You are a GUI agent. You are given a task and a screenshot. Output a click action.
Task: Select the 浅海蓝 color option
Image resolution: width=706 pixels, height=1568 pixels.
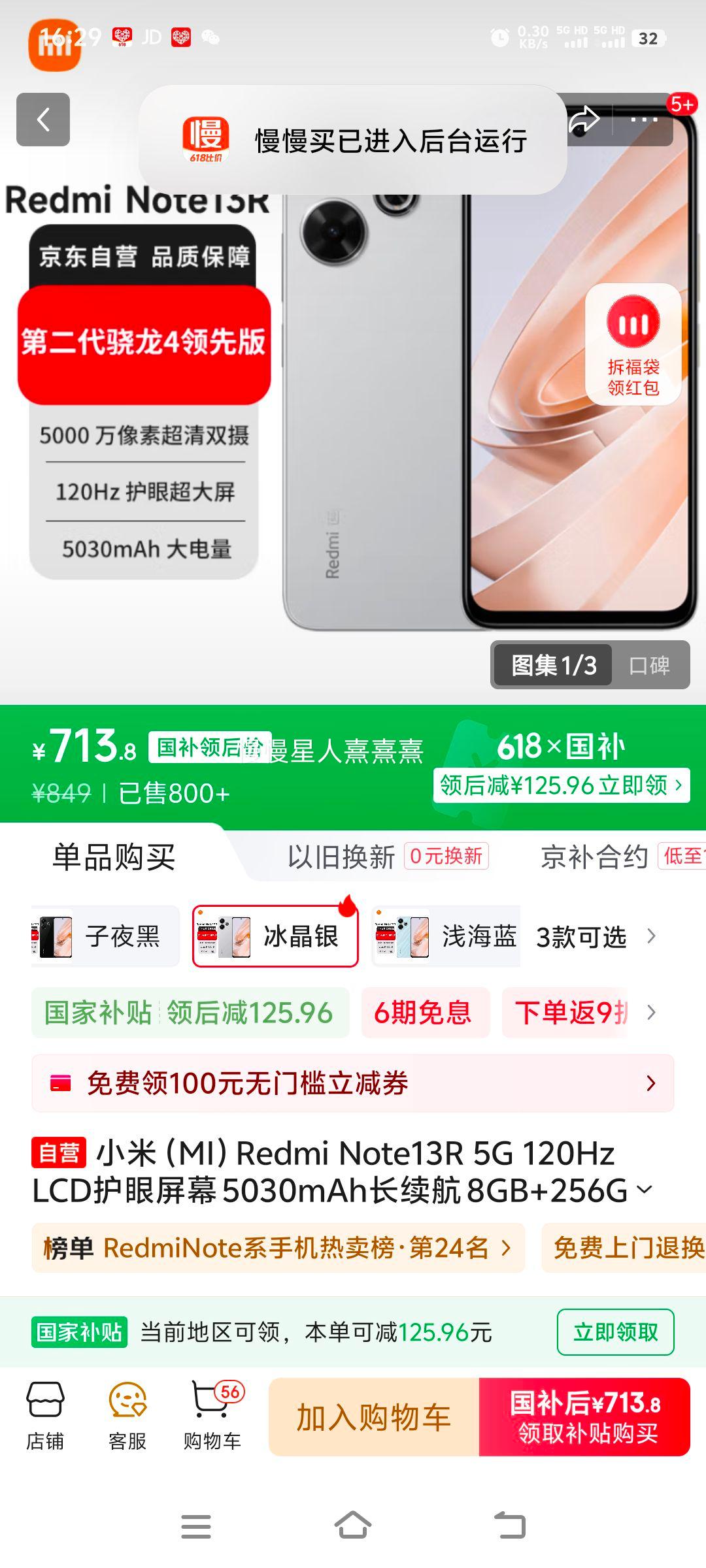(448, 937)
